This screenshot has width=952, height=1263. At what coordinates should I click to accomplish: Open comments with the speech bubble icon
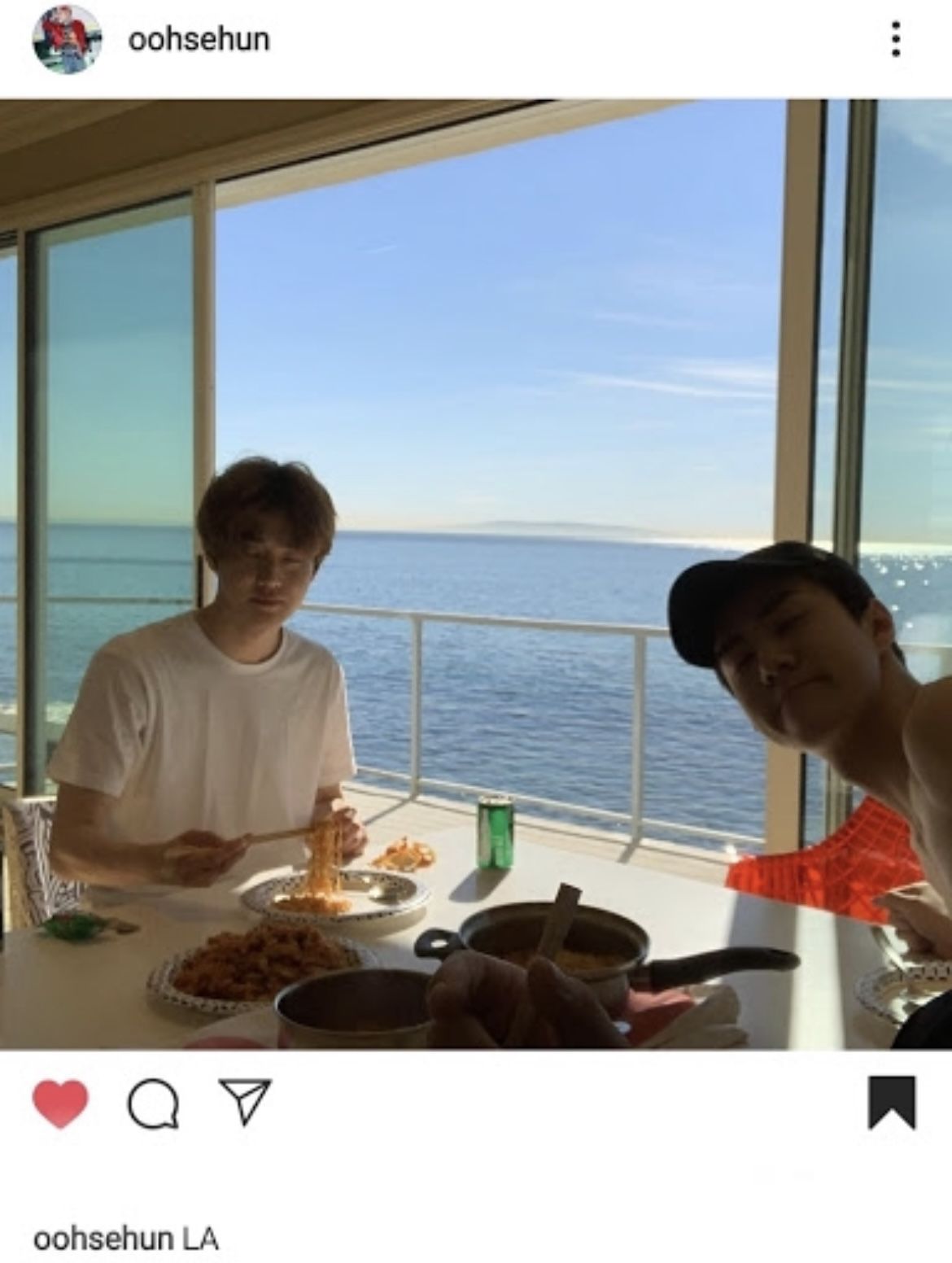click(153, 1104)
